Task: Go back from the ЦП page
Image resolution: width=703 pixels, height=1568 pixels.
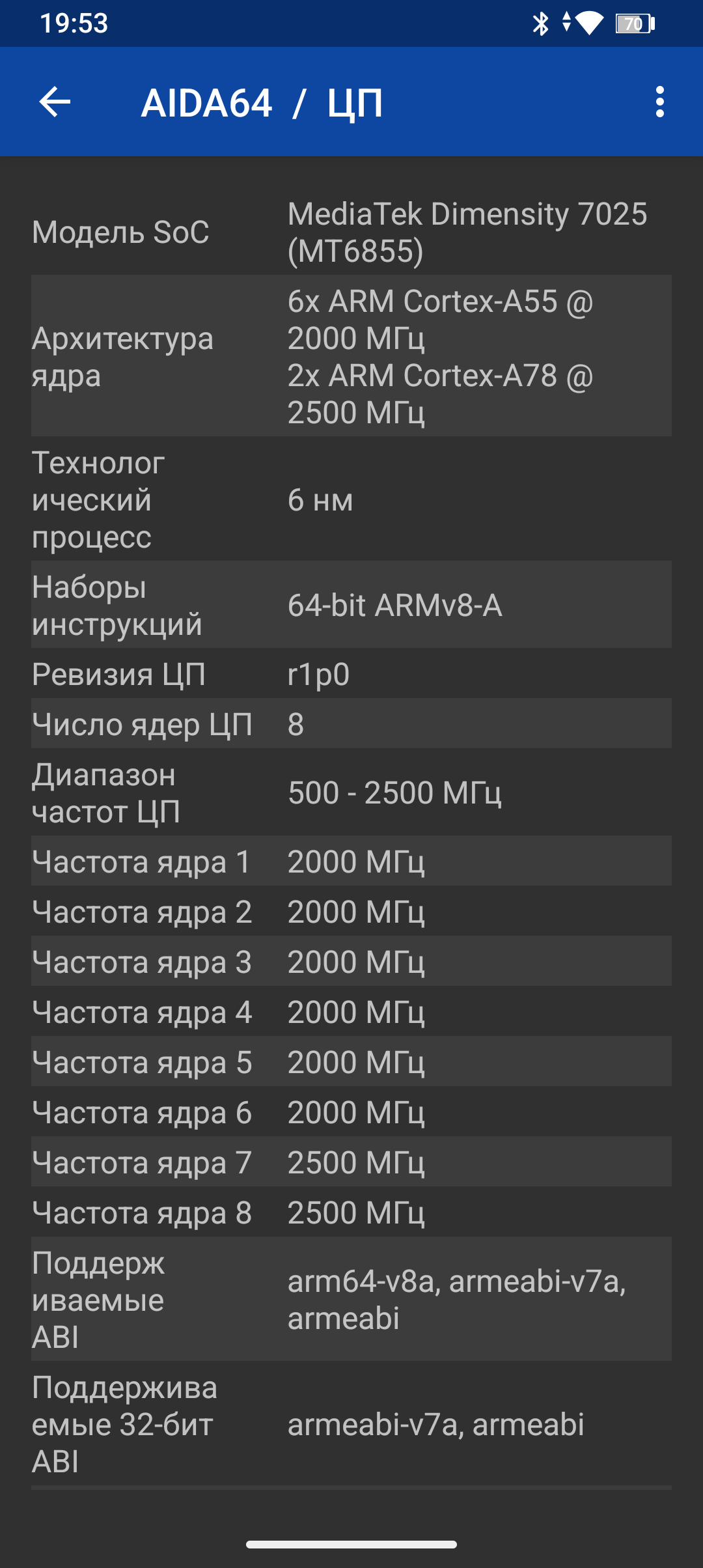Action: 55,102
